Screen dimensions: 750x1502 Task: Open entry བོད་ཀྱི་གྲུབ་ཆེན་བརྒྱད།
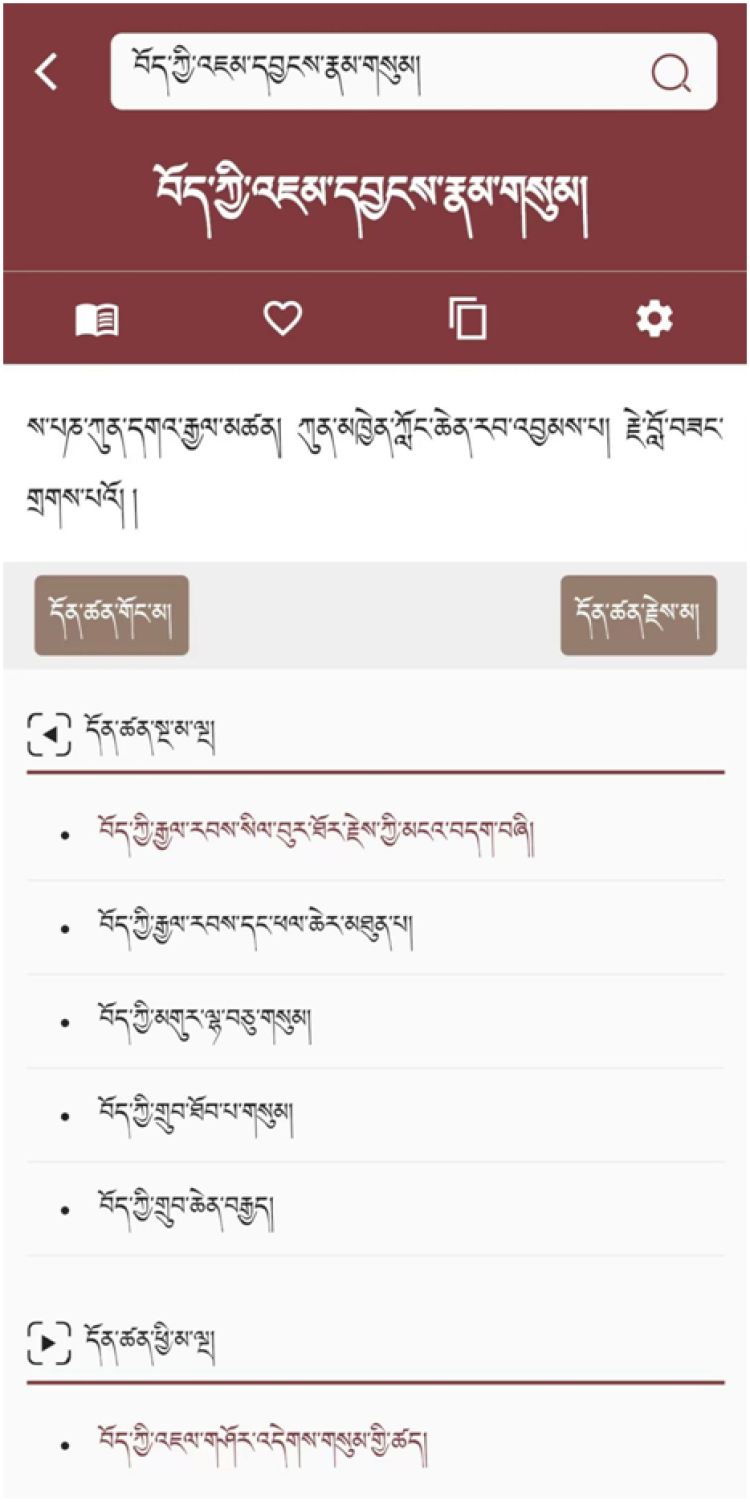coord(186,1208)
